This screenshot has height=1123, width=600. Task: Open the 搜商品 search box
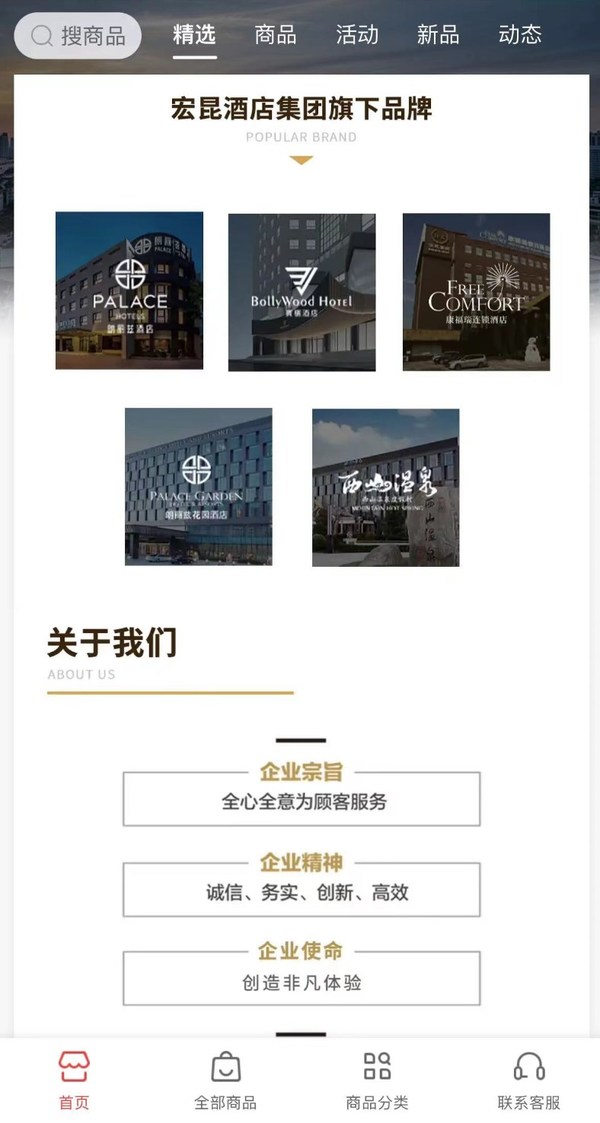pos(78,36)
